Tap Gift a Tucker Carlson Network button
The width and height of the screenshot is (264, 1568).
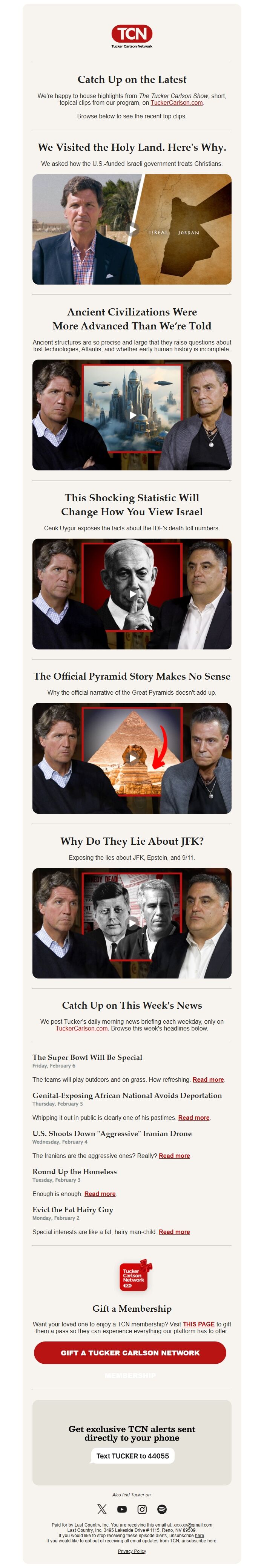pos(130,1352)
